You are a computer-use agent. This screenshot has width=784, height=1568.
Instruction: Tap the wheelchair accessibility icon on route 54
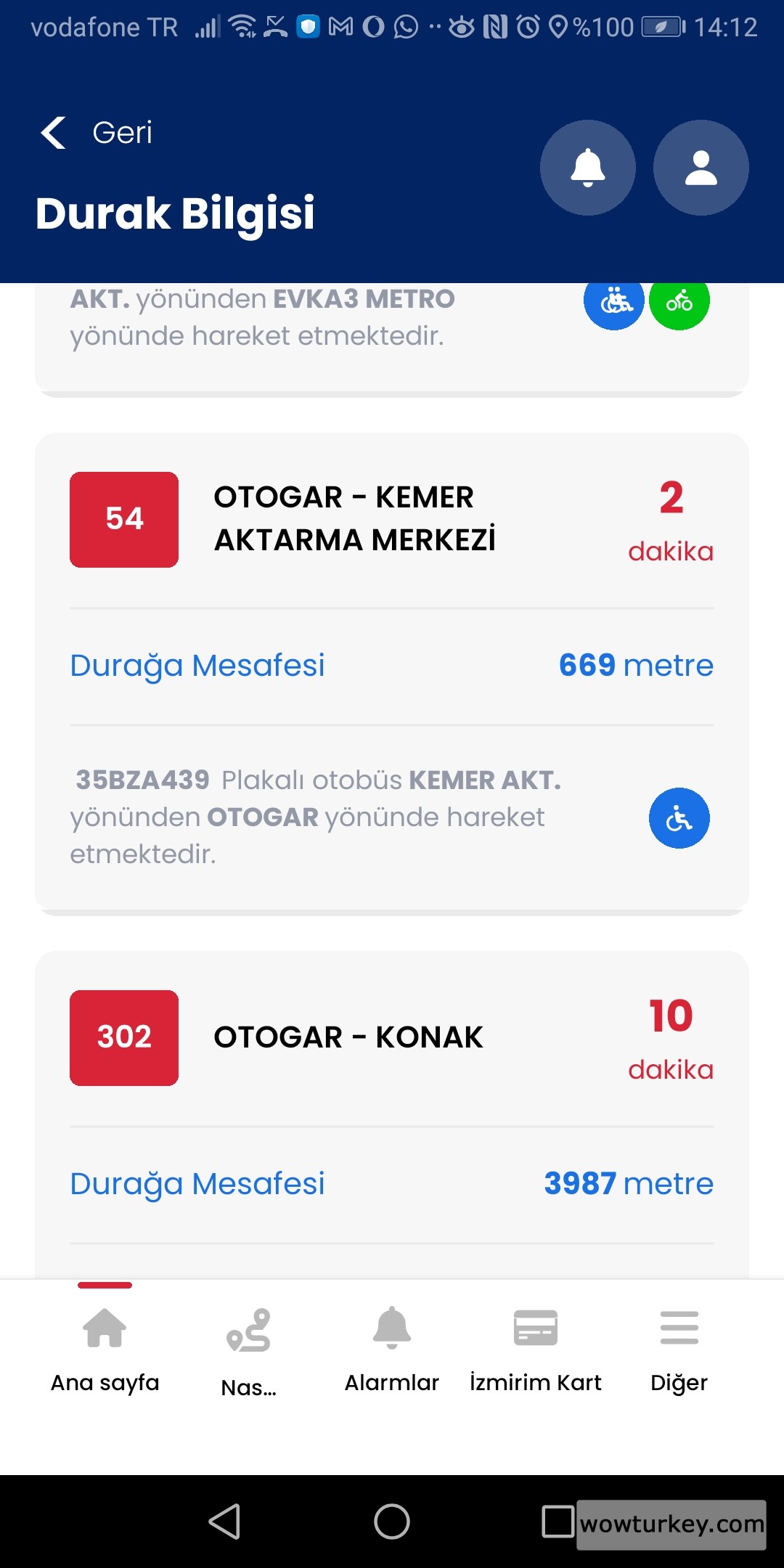tap(679, 818)
